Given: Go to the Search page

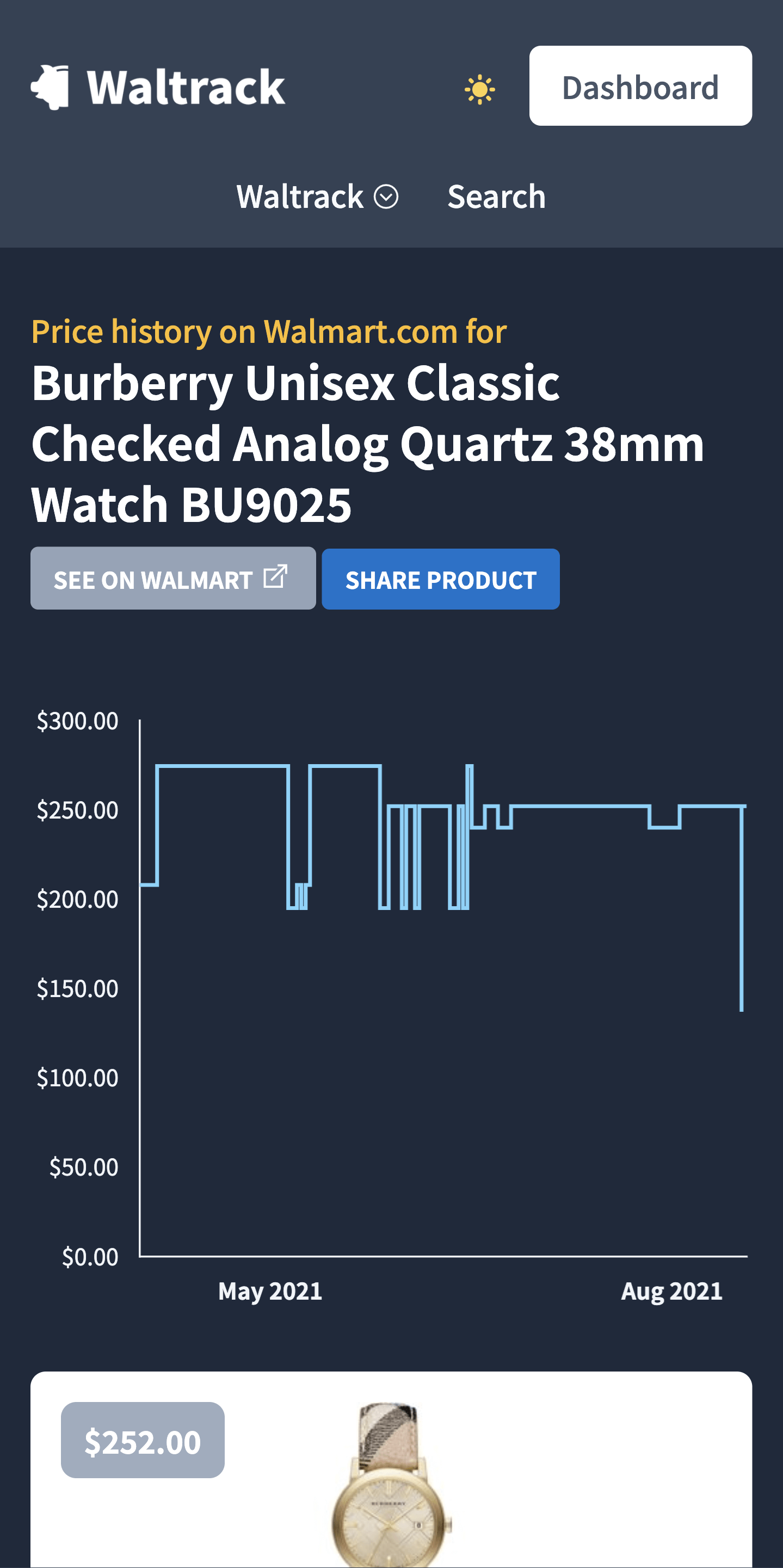Looking at the screenshot, I should tap(496, 196).
